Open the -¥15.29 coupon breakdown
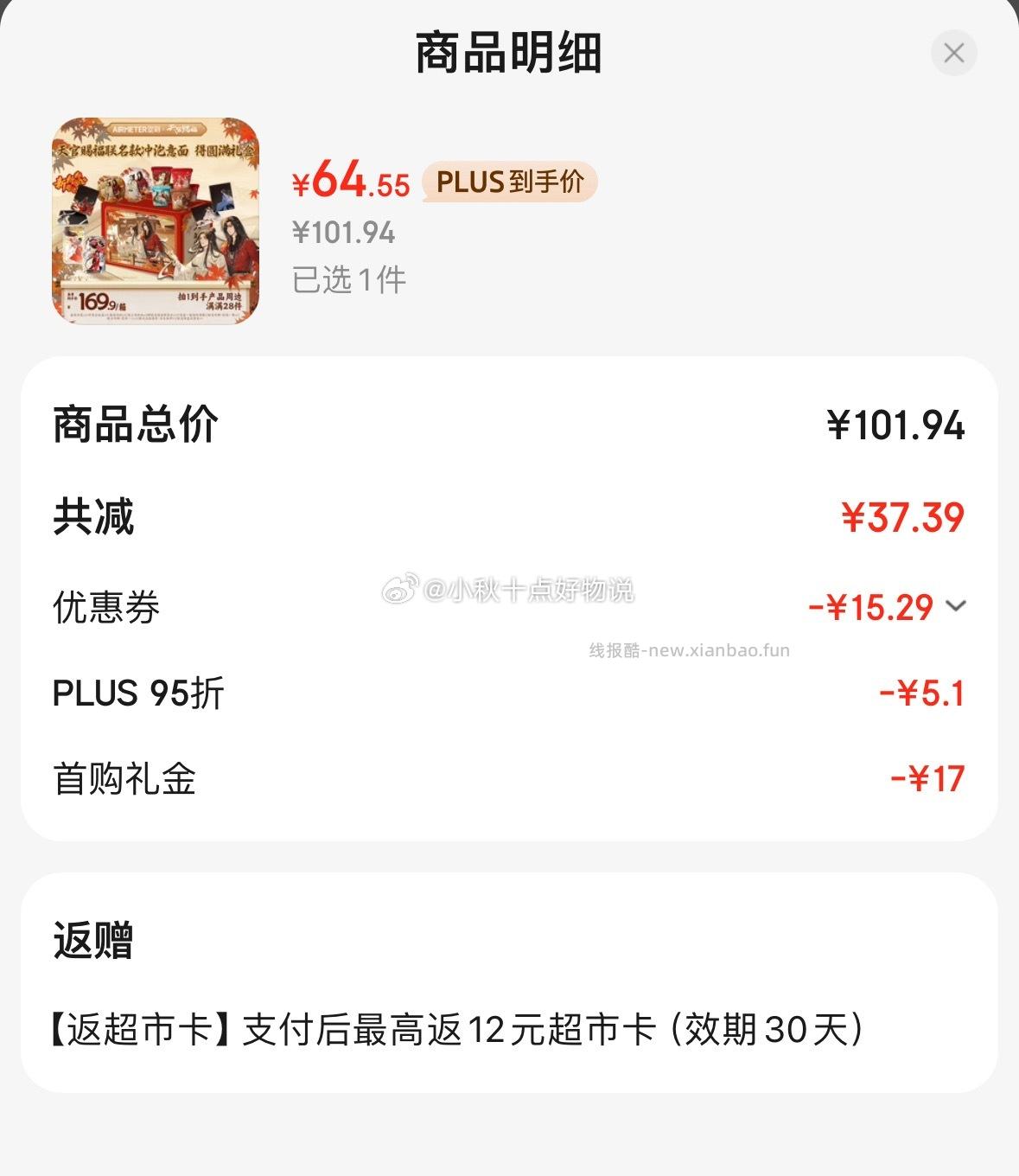The width and height of the screenshot is (1019, 1176). pyautogui.click(x=873, y=607)
